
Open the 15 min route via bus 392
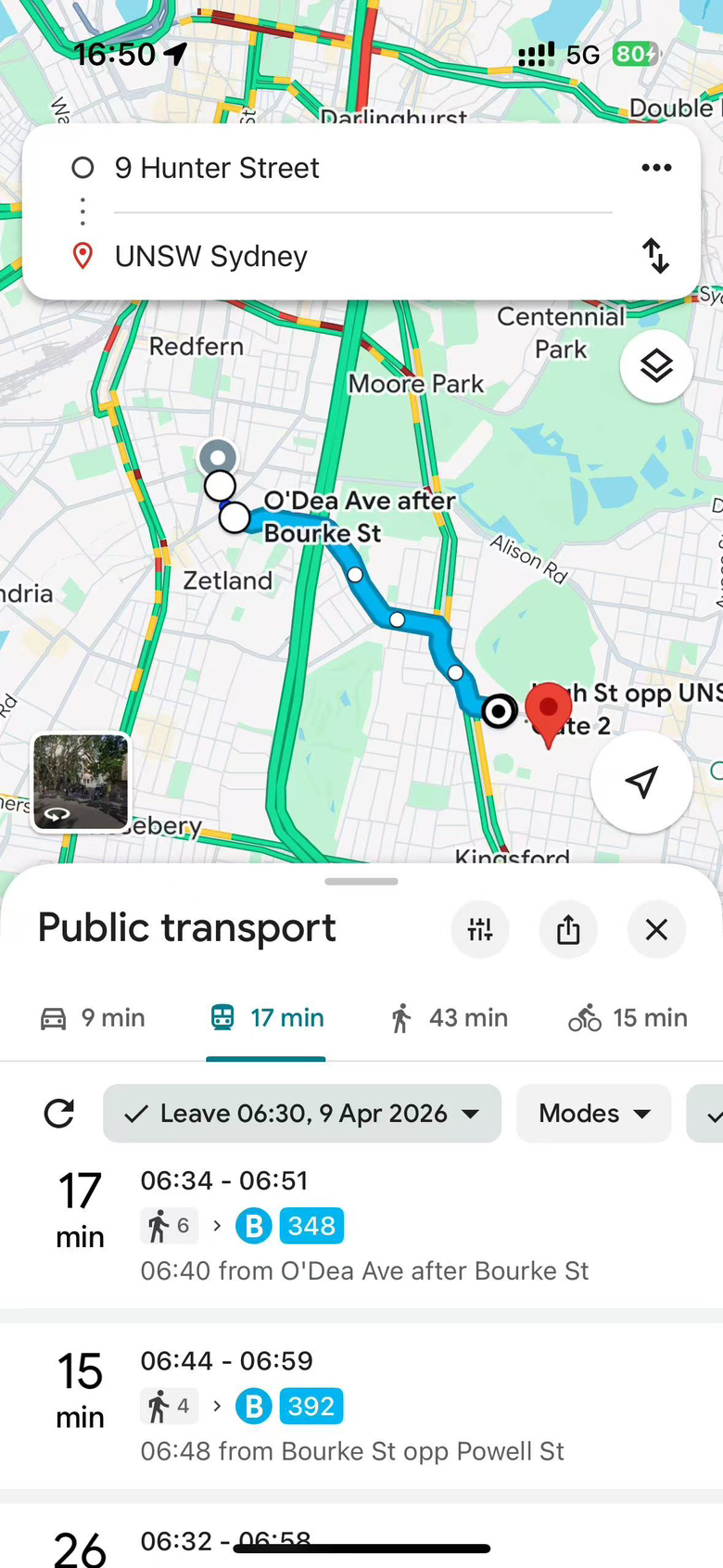[x=361, y=1407]
